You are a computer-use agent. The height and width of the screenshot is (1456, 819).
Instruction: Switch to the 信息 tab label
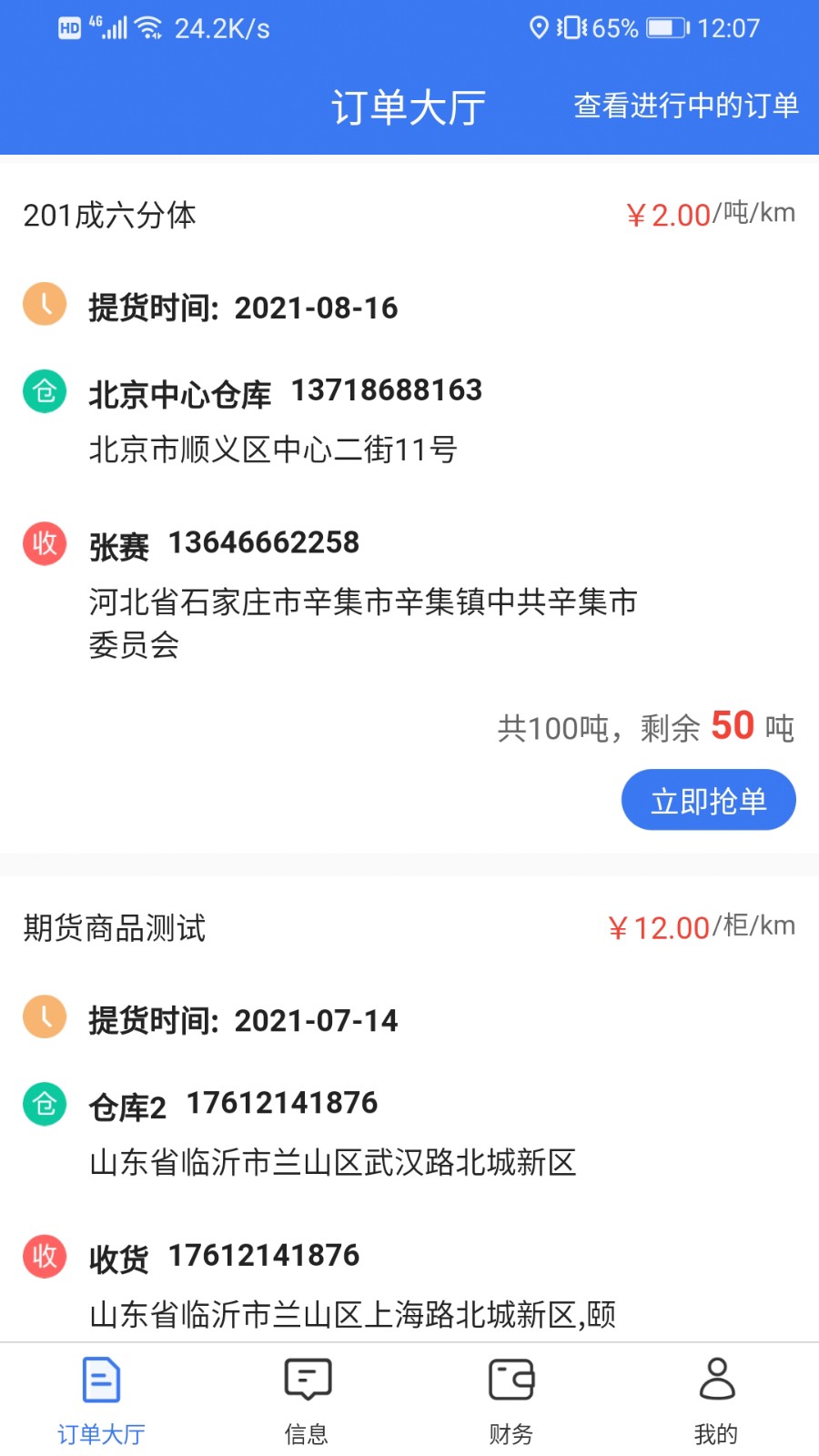307,1433
